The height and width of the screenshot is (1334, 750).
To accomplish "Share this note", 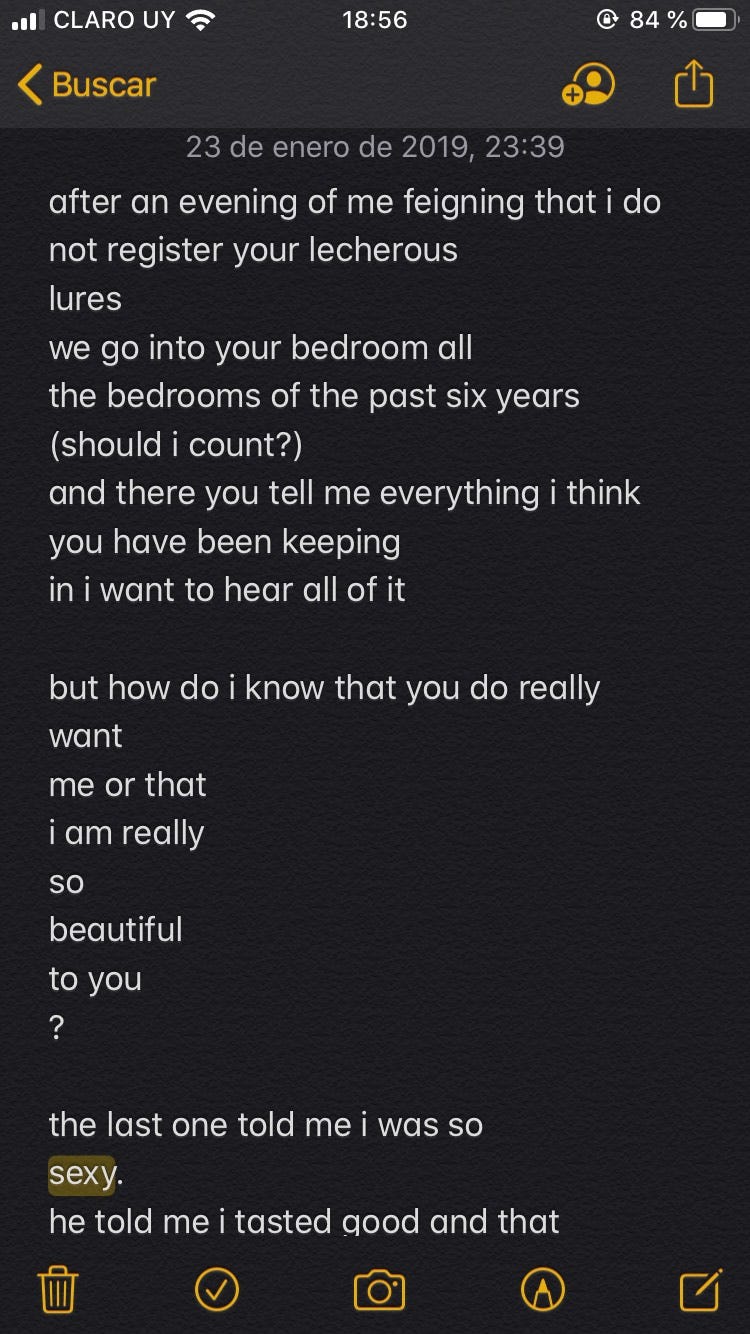I will pos(694,84).
